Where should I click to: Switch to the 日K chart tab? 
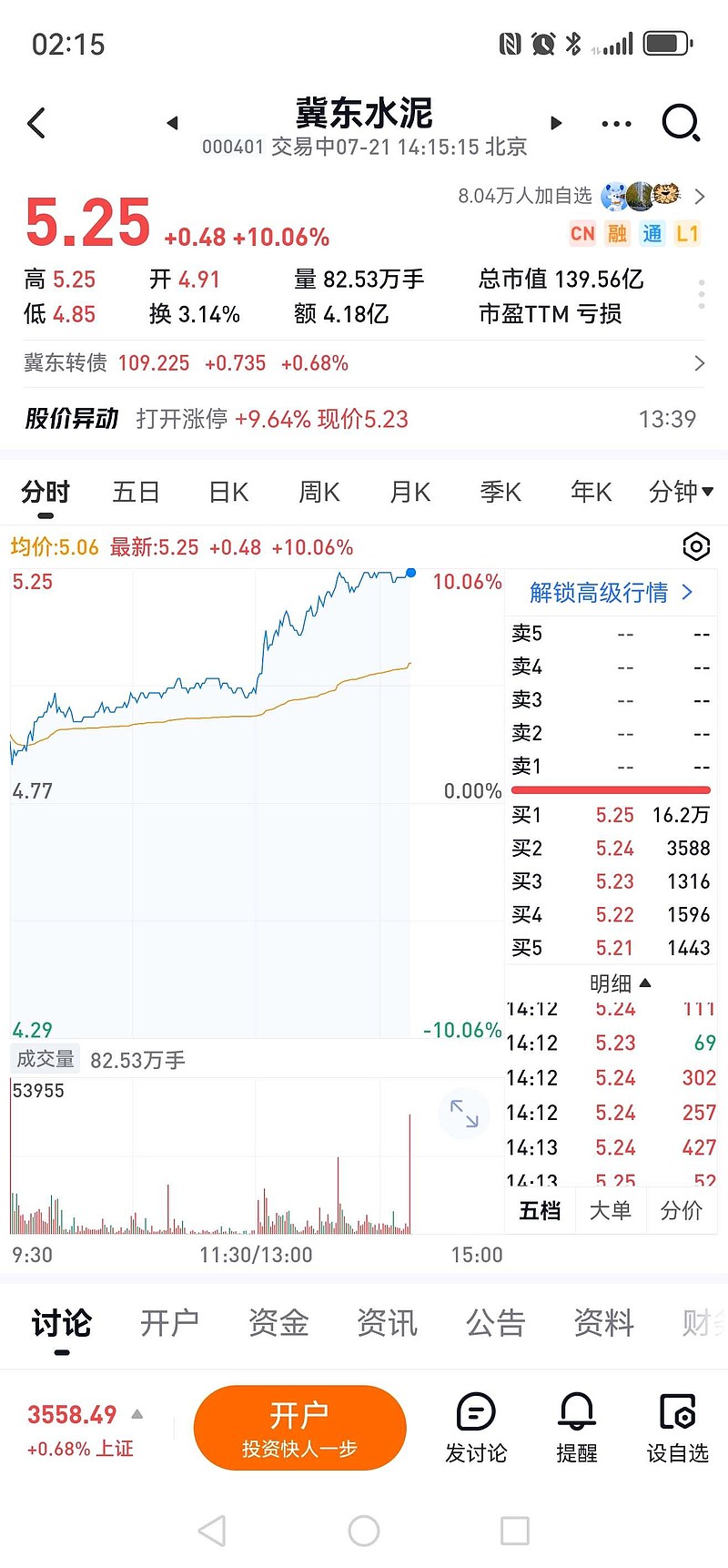coord(228,493)
